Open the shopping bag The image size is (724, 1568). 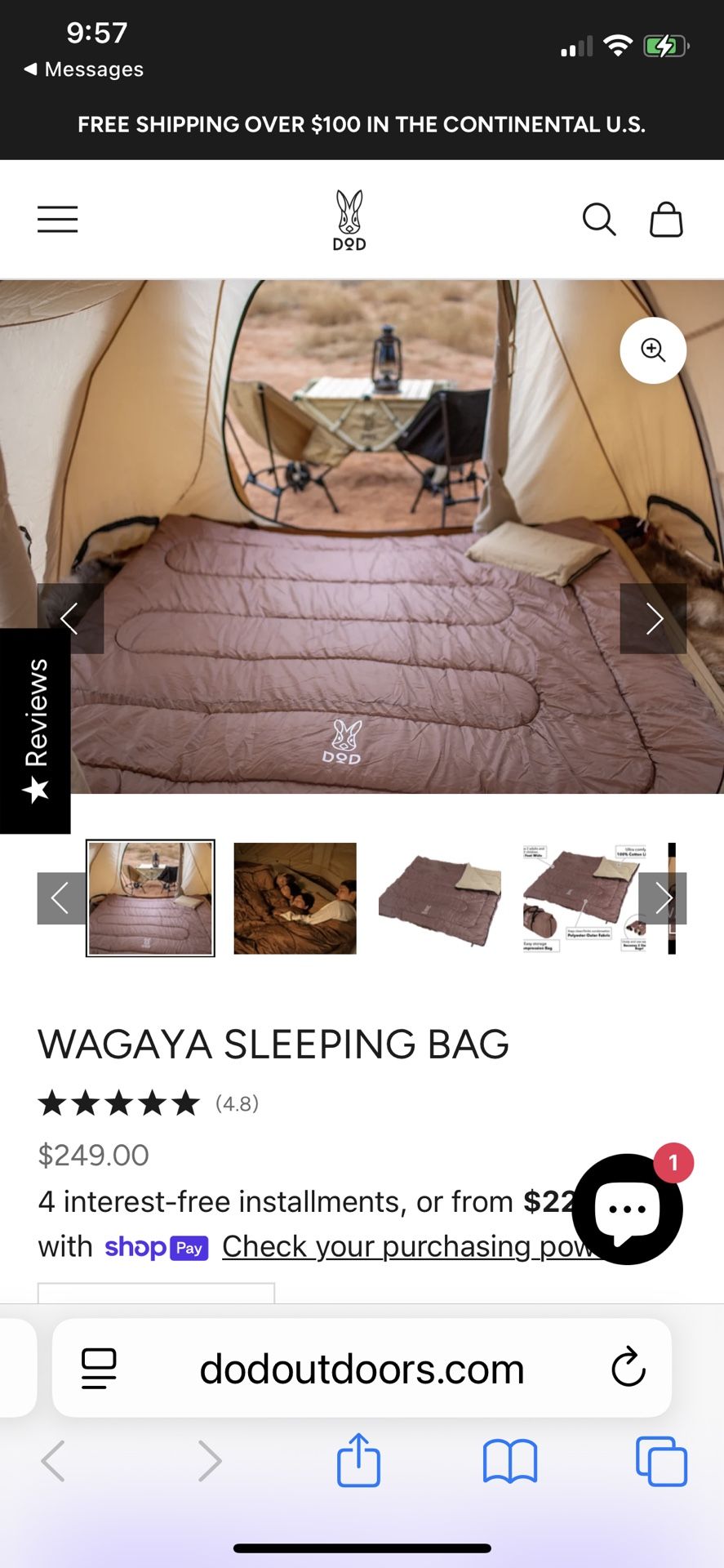666,220
